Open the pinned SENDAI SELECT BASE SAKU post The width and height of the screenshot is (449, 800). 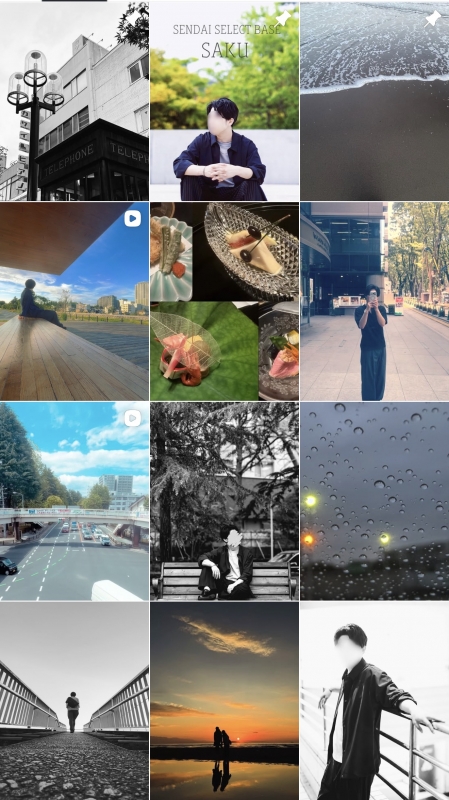point(224,101)
